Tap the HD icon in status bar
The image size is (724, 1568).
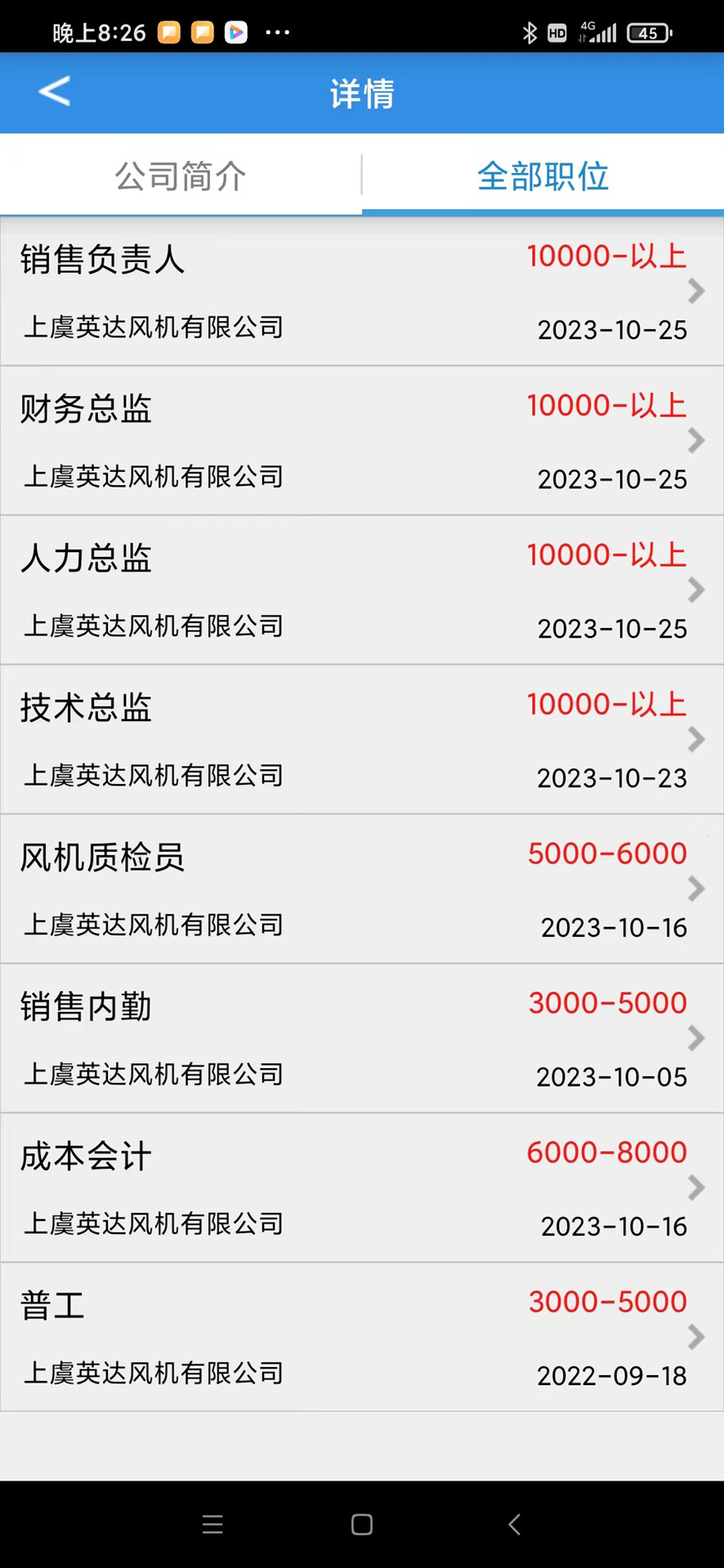(559, 33)
